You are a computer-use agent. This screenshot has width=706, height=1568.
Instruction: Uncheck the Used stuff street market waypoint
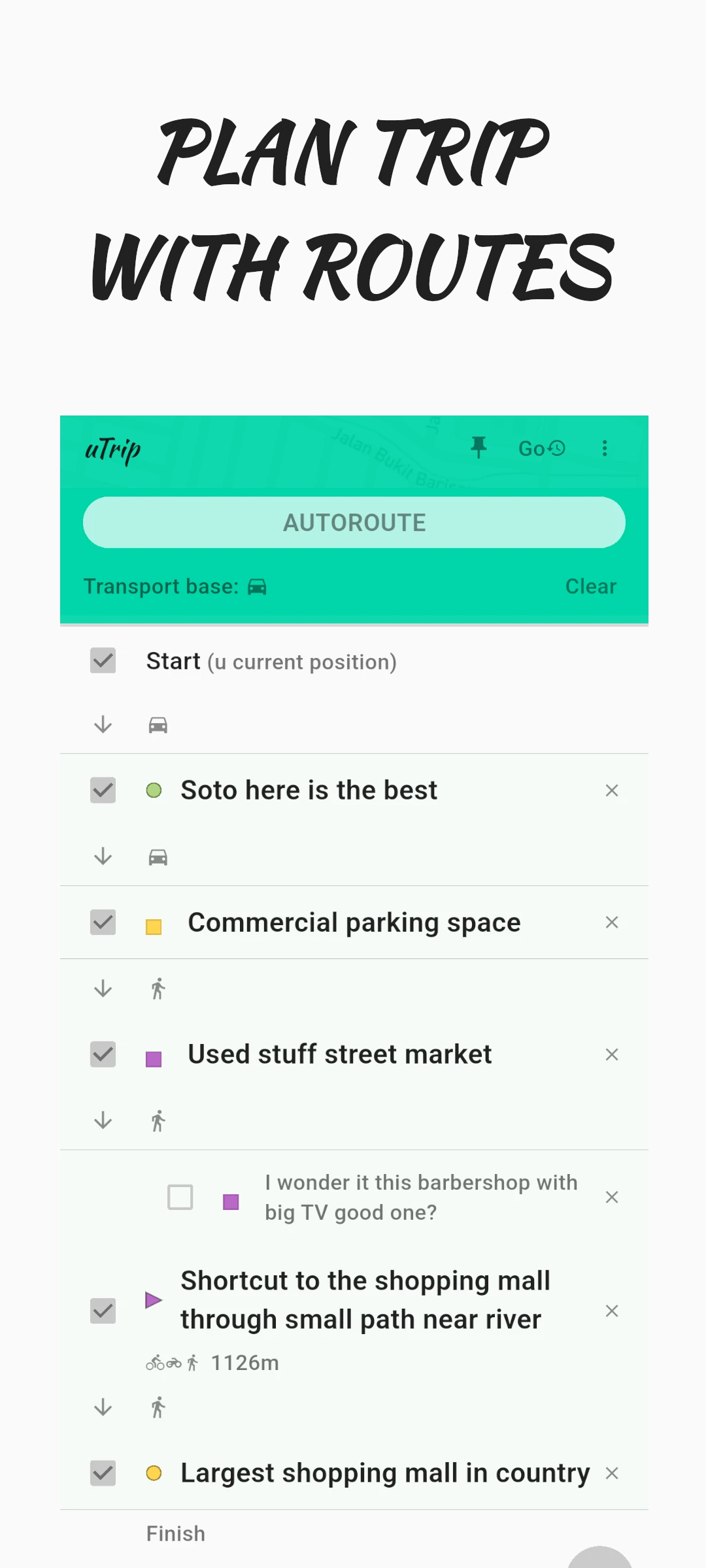103,1054
